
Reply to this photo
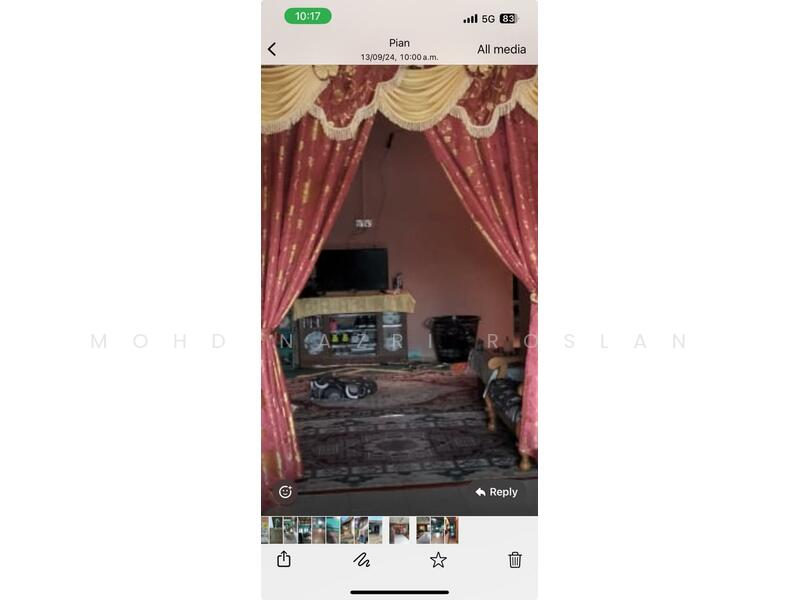click(497, 492)
